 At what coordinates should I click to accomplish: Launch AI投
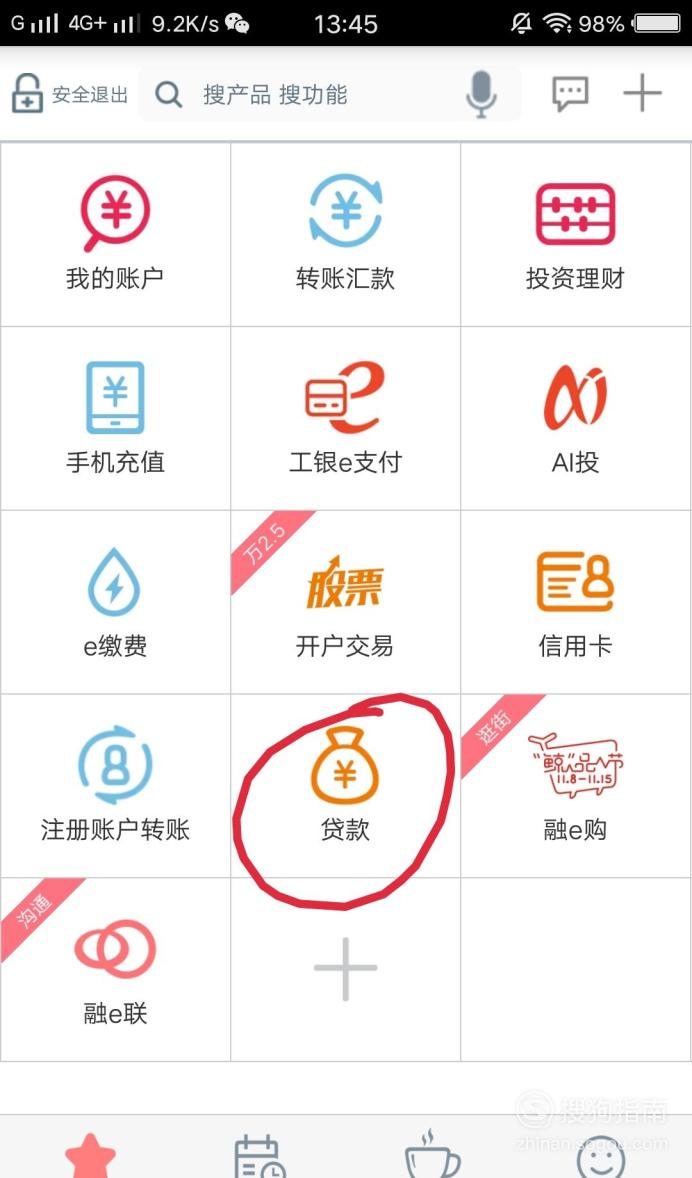tap(576, 418)
